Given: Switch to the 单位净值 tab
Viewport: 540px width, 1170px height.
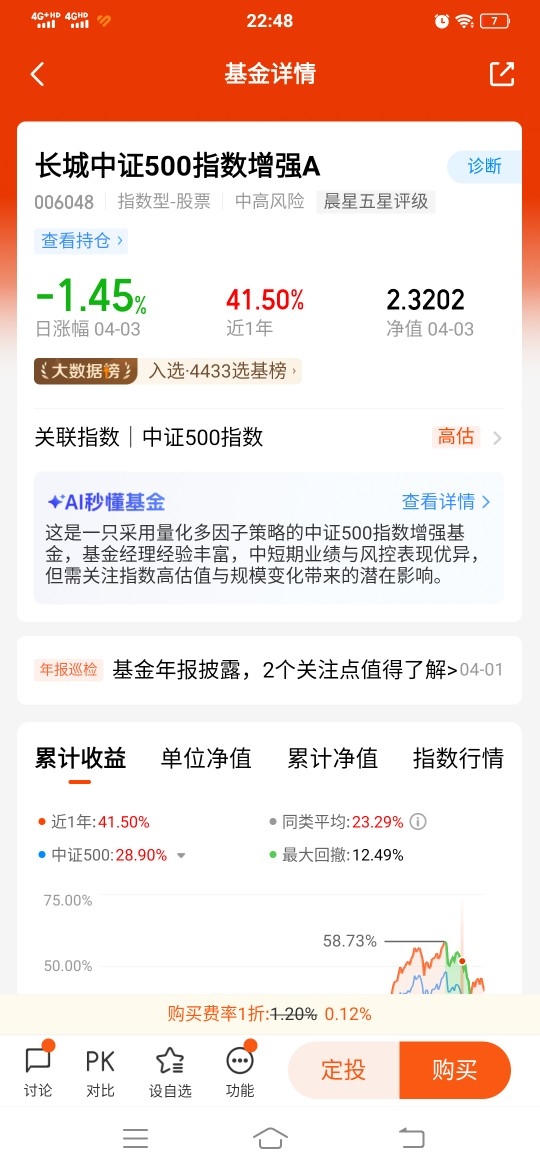Looking at the screenshot, I should point(206,759).
